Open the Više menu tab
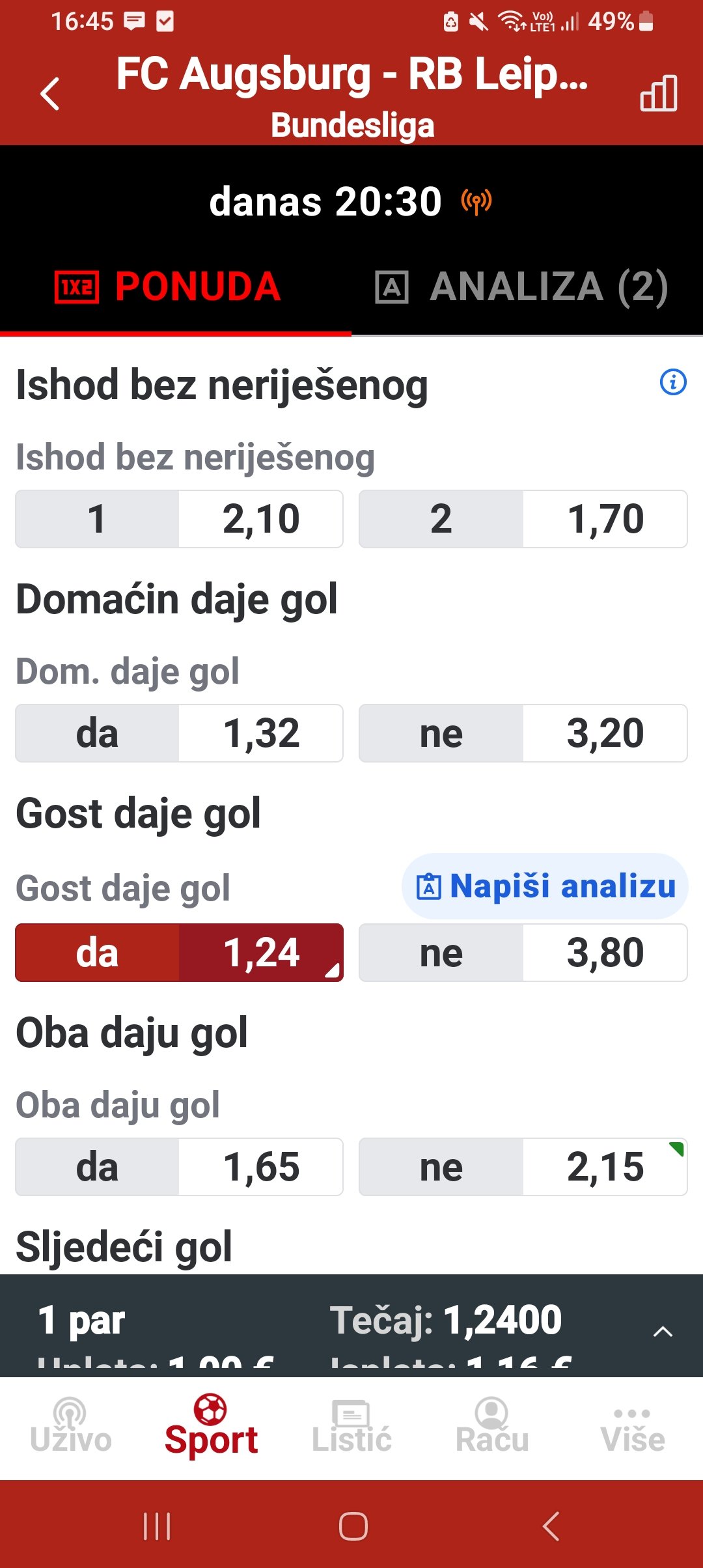This screenshot has height=1568, width=703. (x=633, y=1426)
